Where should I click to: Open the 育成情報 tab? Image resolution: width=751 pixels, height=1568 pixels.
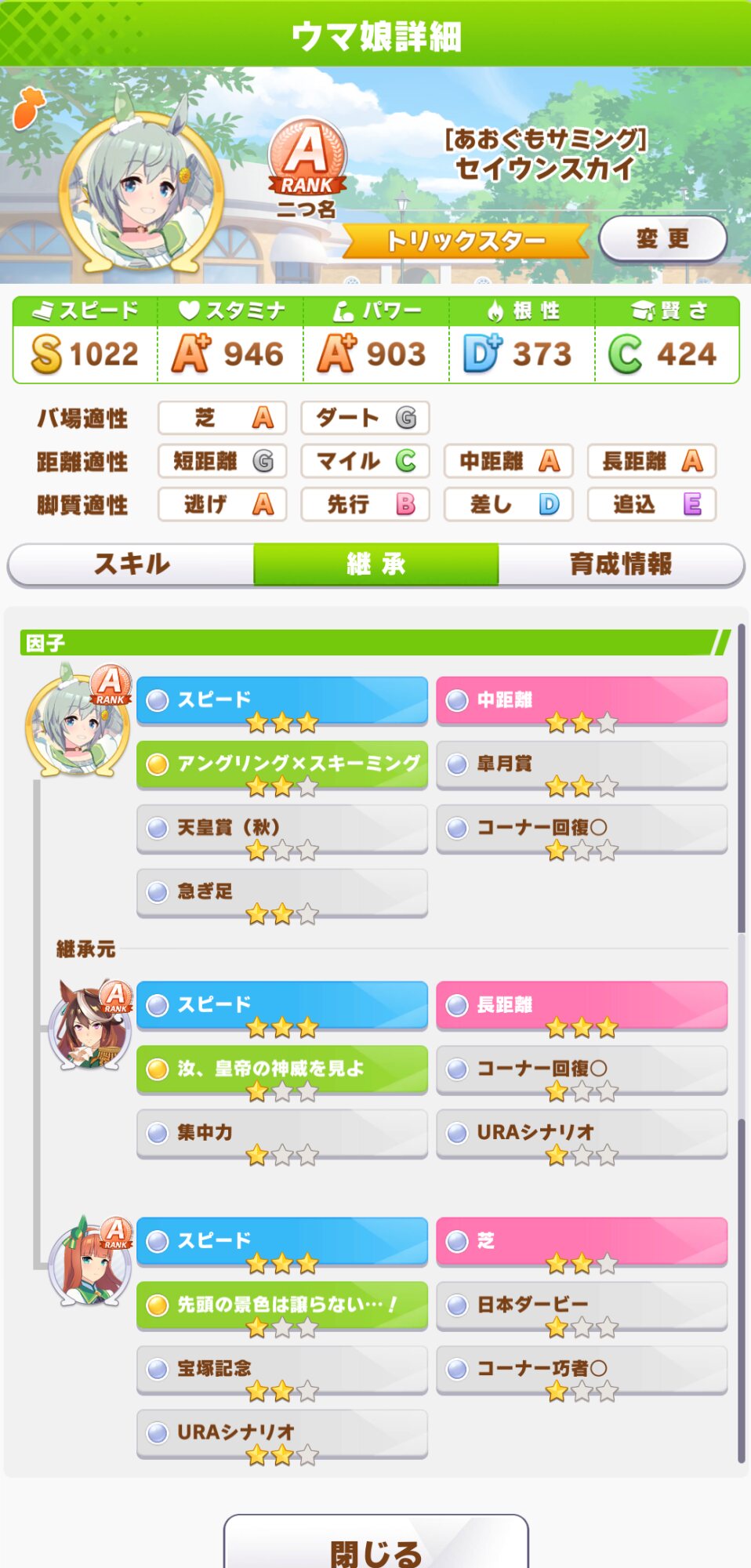(620, 564)
